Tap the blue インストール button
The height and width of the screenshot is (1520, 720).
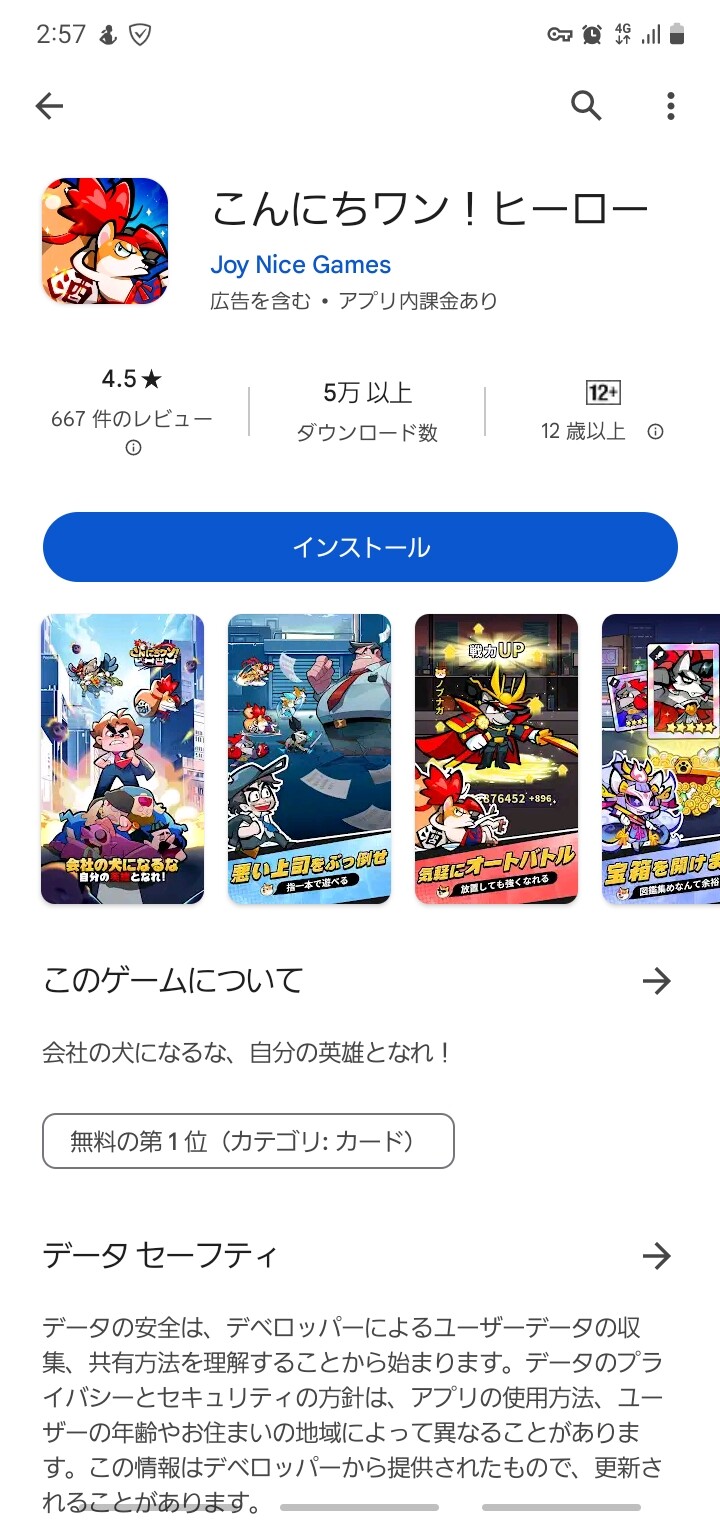pyautogui.click(x=360, y=547)
